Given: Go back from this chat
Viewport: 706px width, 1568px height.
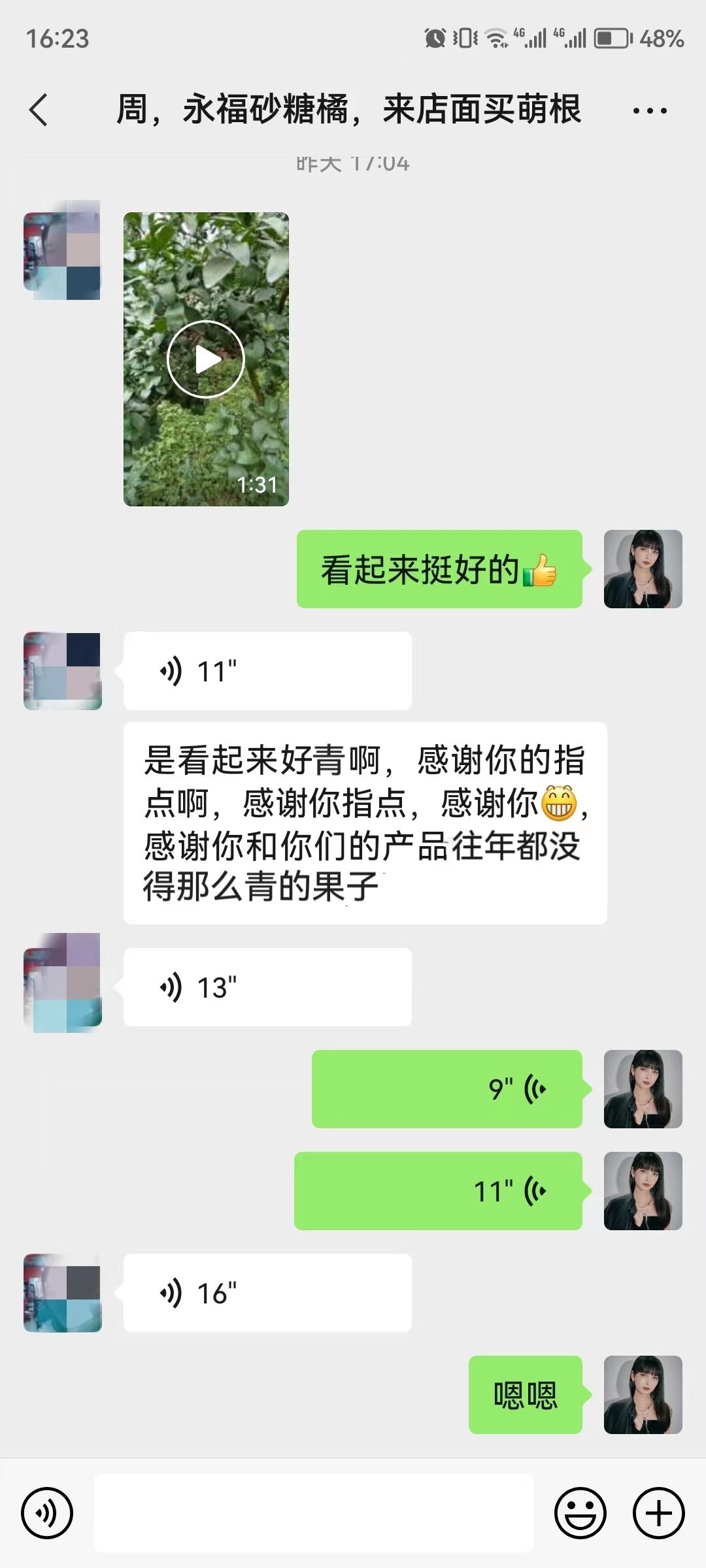Looking at the screenshot, I should click(x=39, y=109).
